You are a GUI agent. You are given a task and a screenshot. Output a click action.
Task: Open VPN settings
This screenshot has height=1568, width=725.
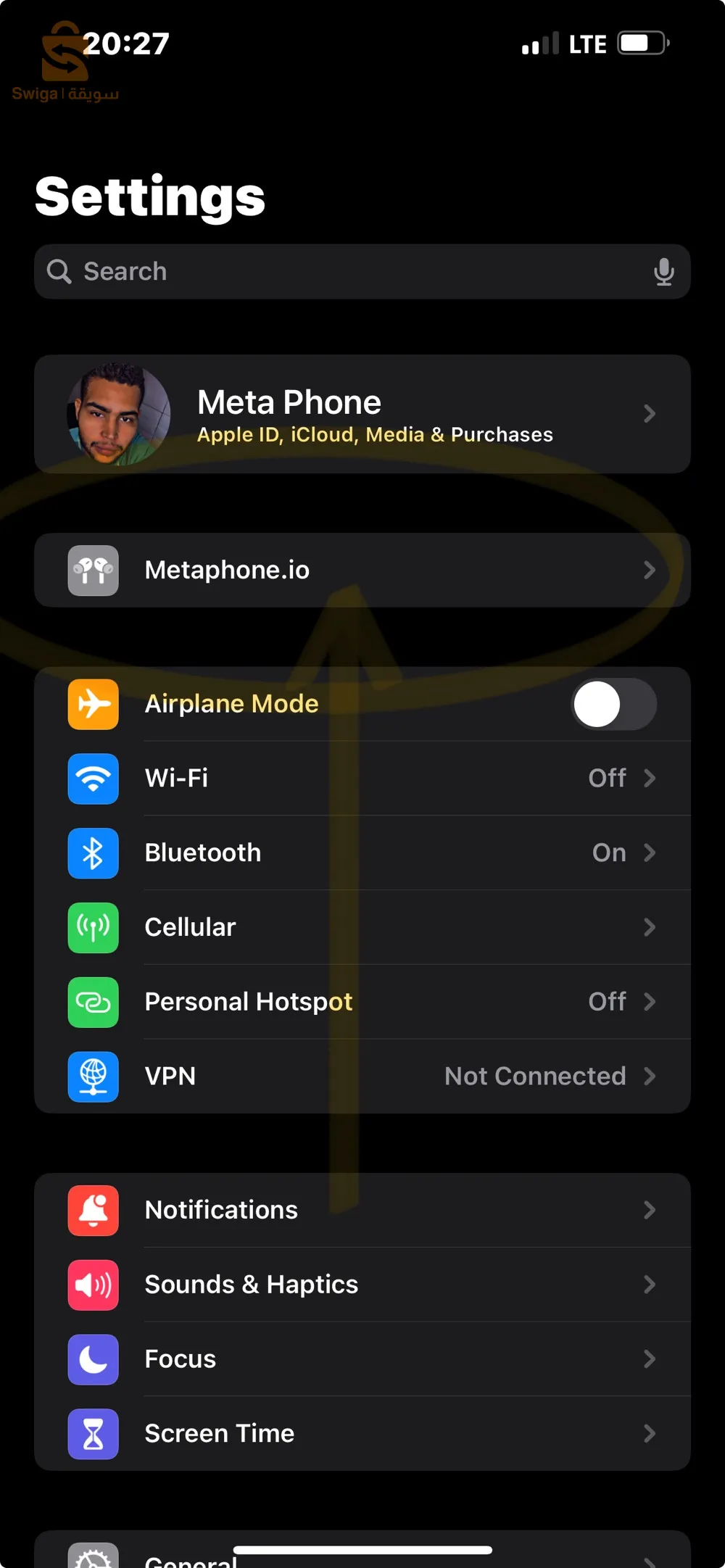pyautogui.click(x=362, y=1077)
